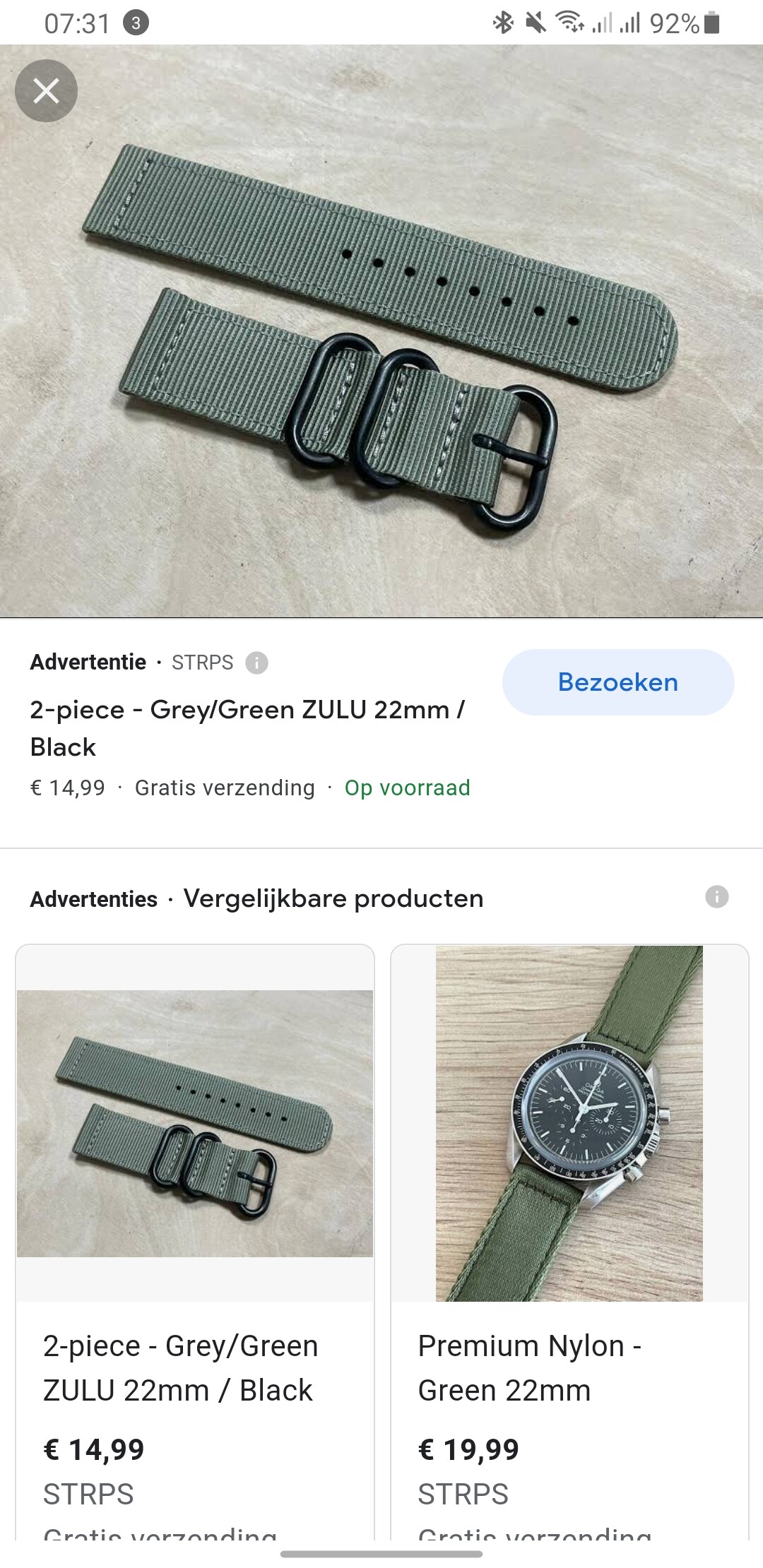
Task: Open the info icon next to STRPS
Action: point(256,663)
